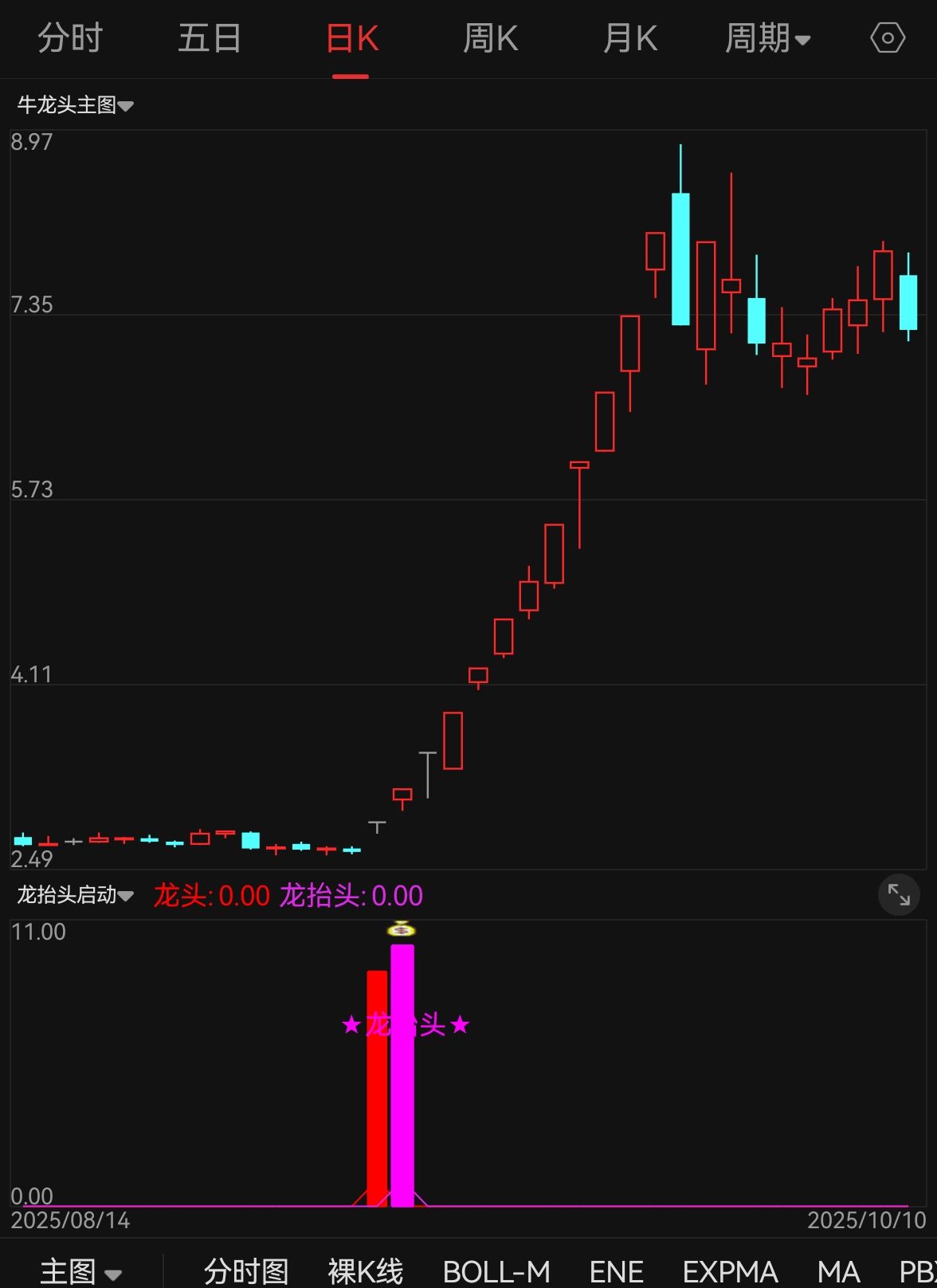This screenshot has width=937, height=1288.
Task: Switch to the 分时 chart tab
Action: point(70,38)
